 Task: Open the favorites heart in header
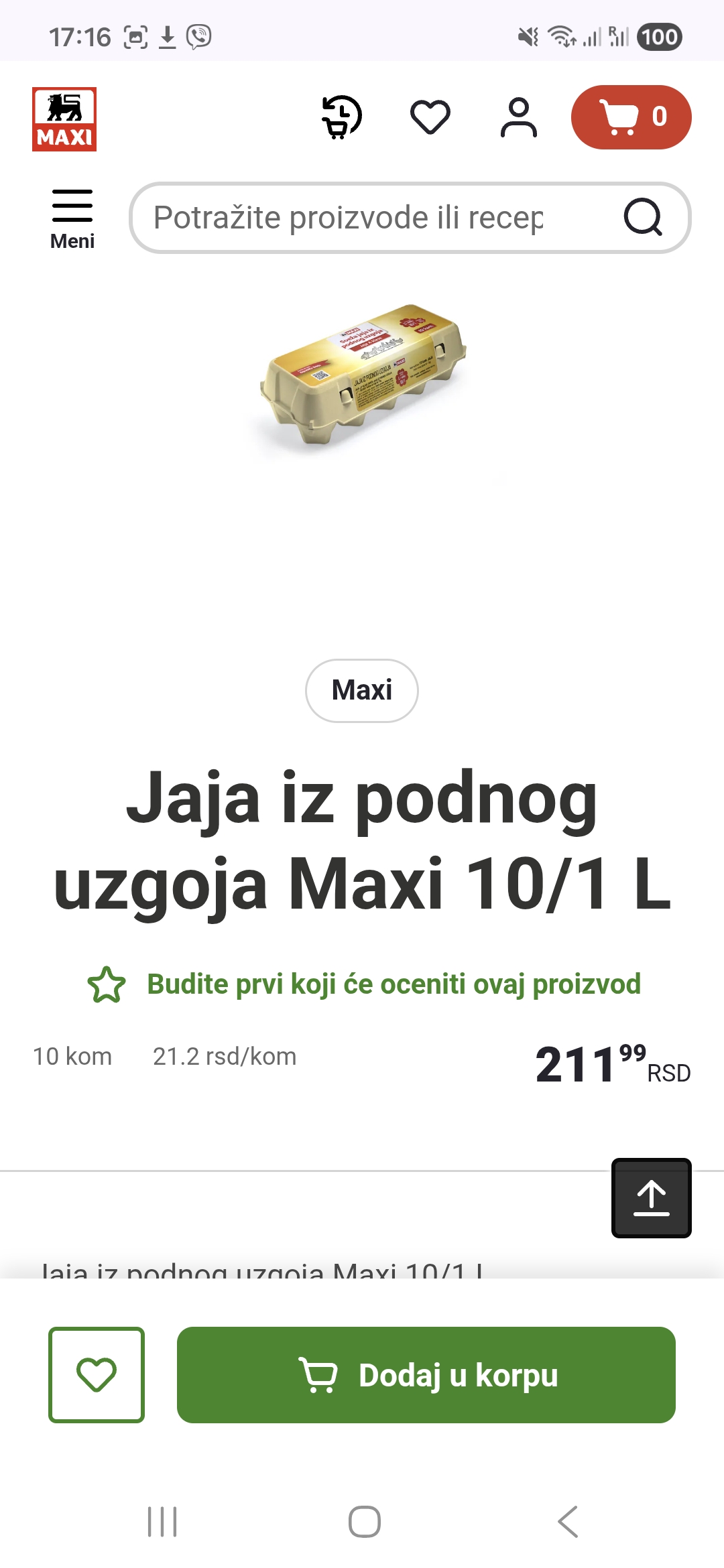click(430, 117)
